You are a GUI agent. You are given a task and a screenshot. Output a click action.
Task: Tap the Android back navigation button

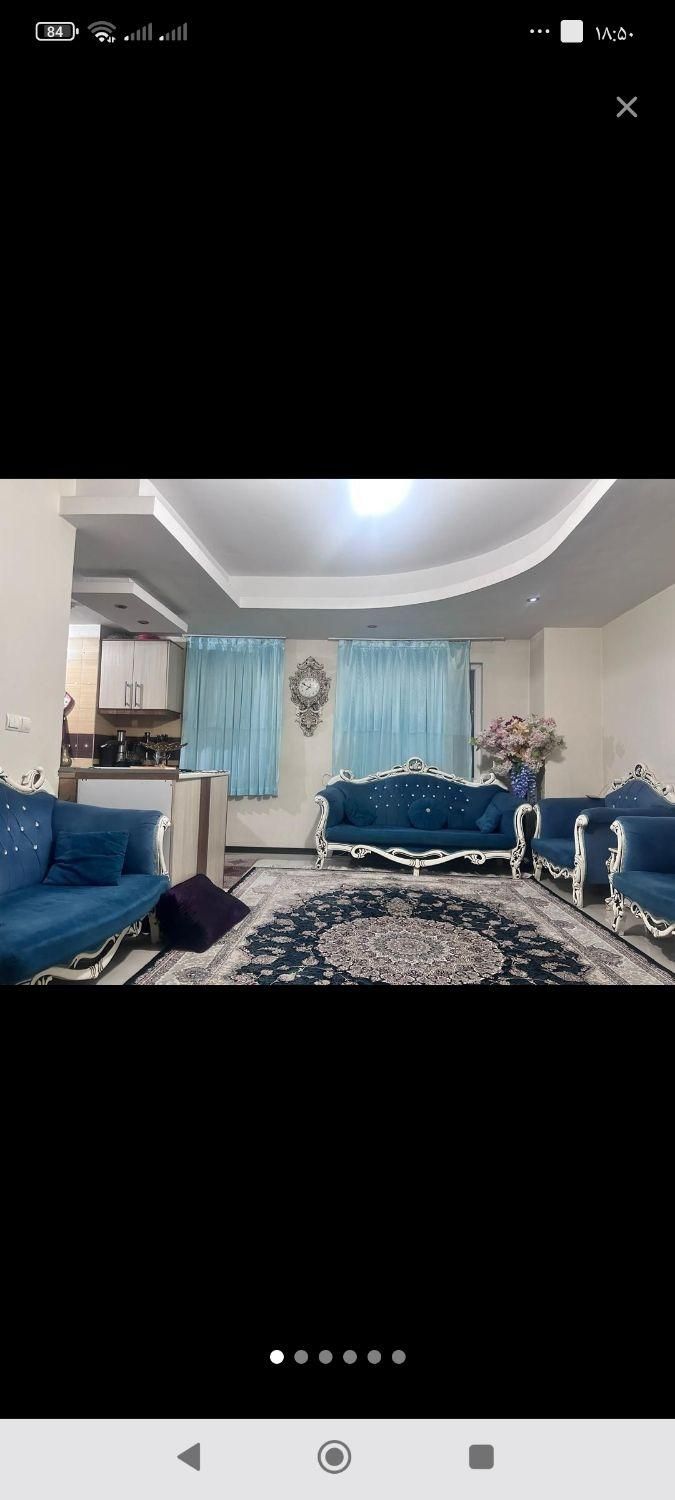(x=189, y=1456)
